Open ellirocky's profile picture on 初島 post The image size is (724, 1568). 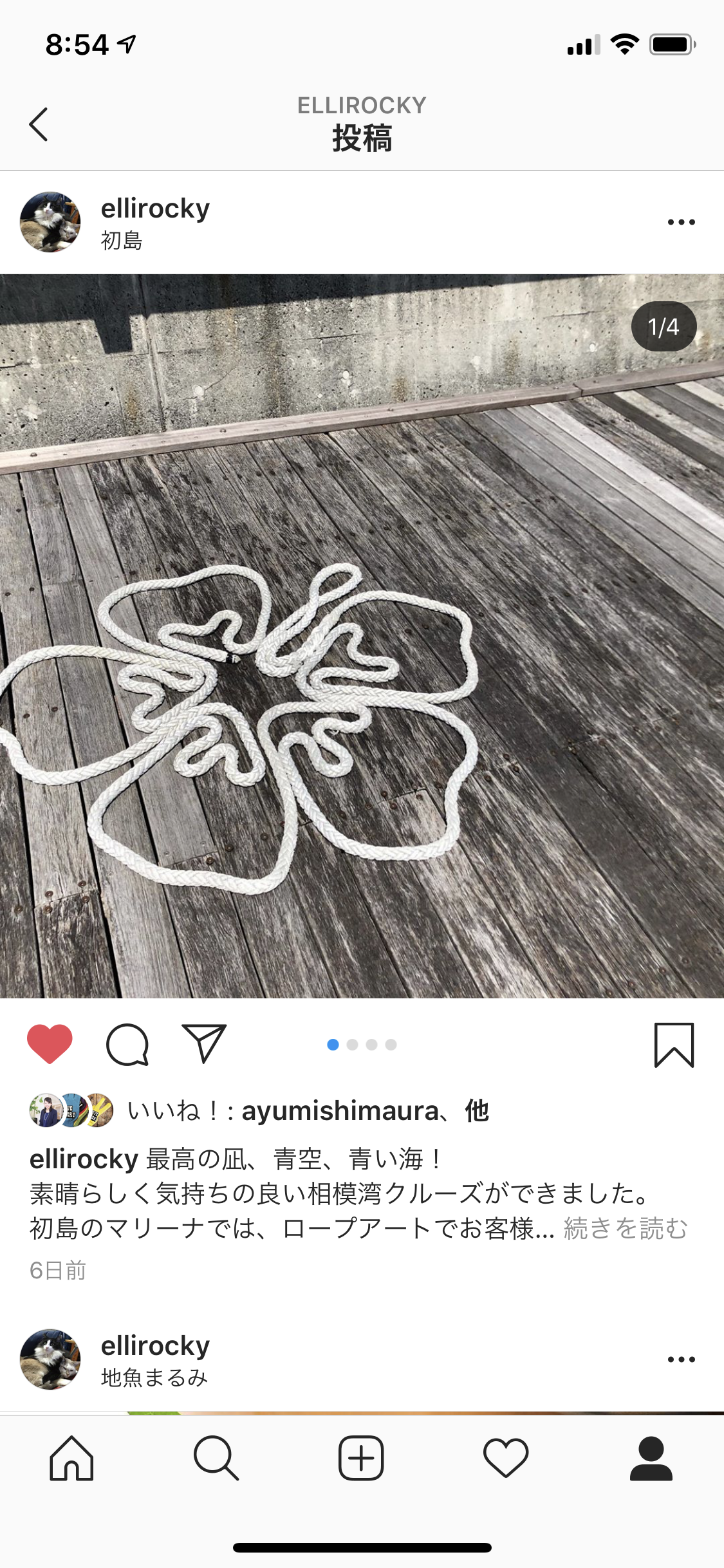point(50,222)
